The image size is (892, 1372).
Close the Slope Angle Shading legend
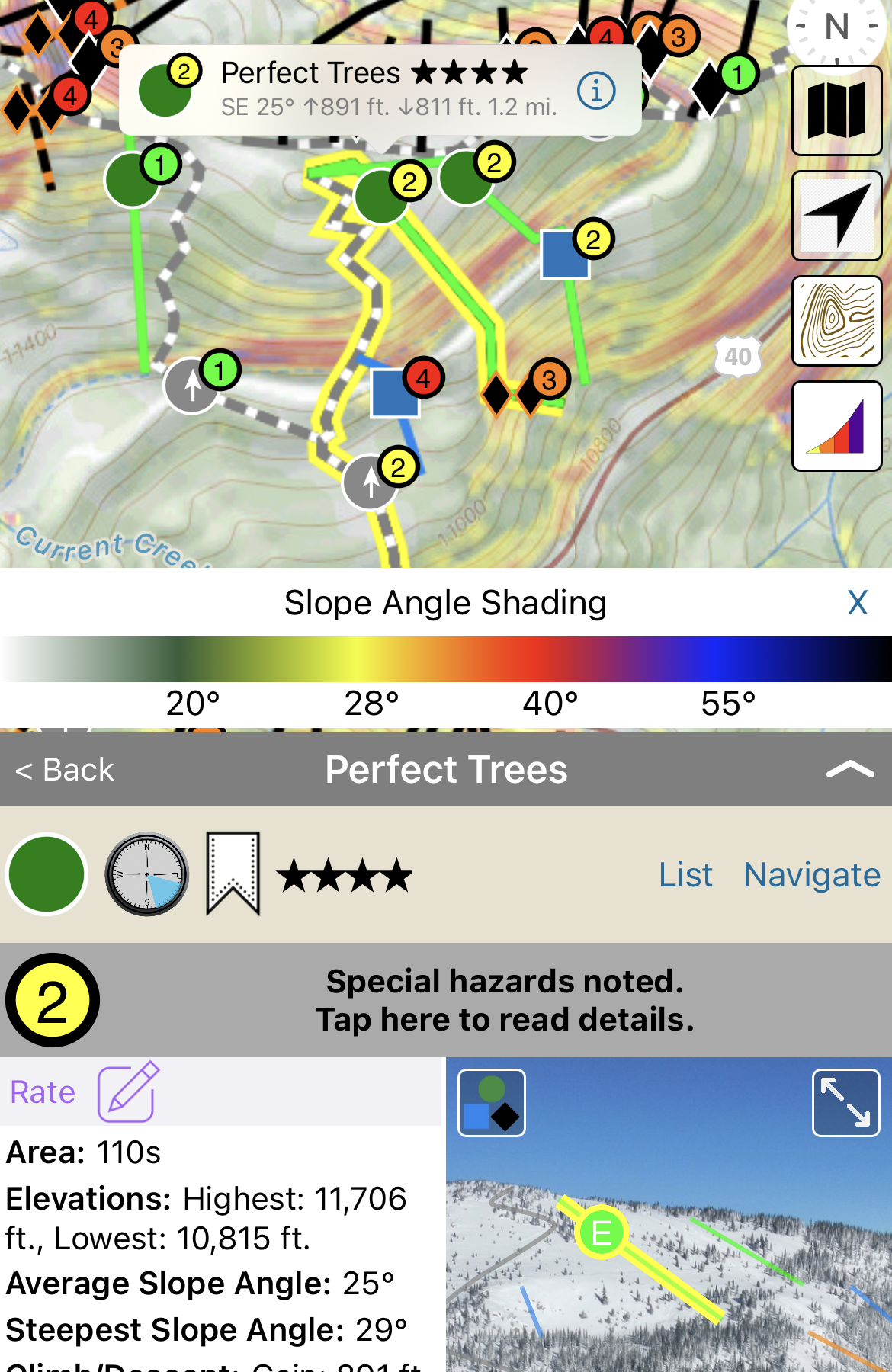coord(857,603)
